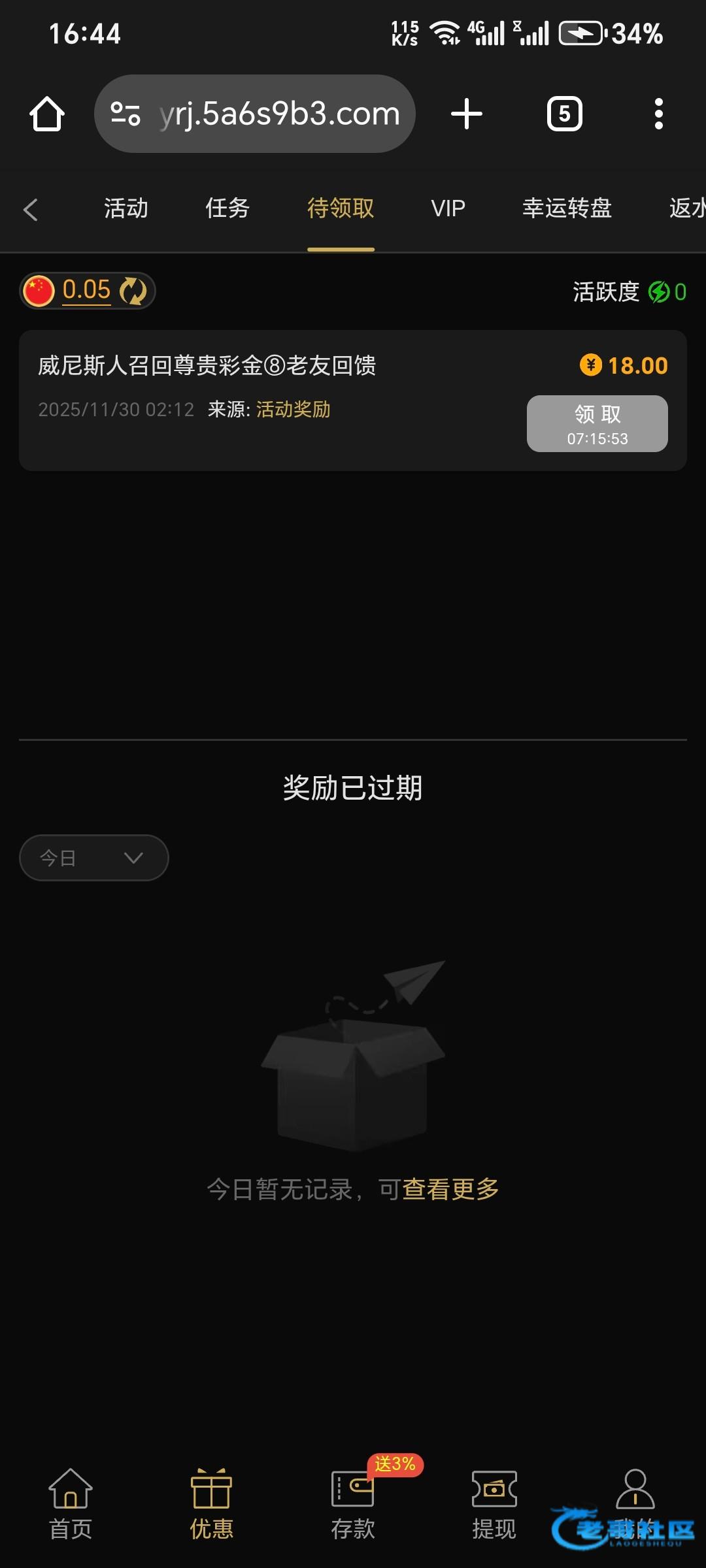
Task: Show the open tabs switcher
Action: [564, 114]
